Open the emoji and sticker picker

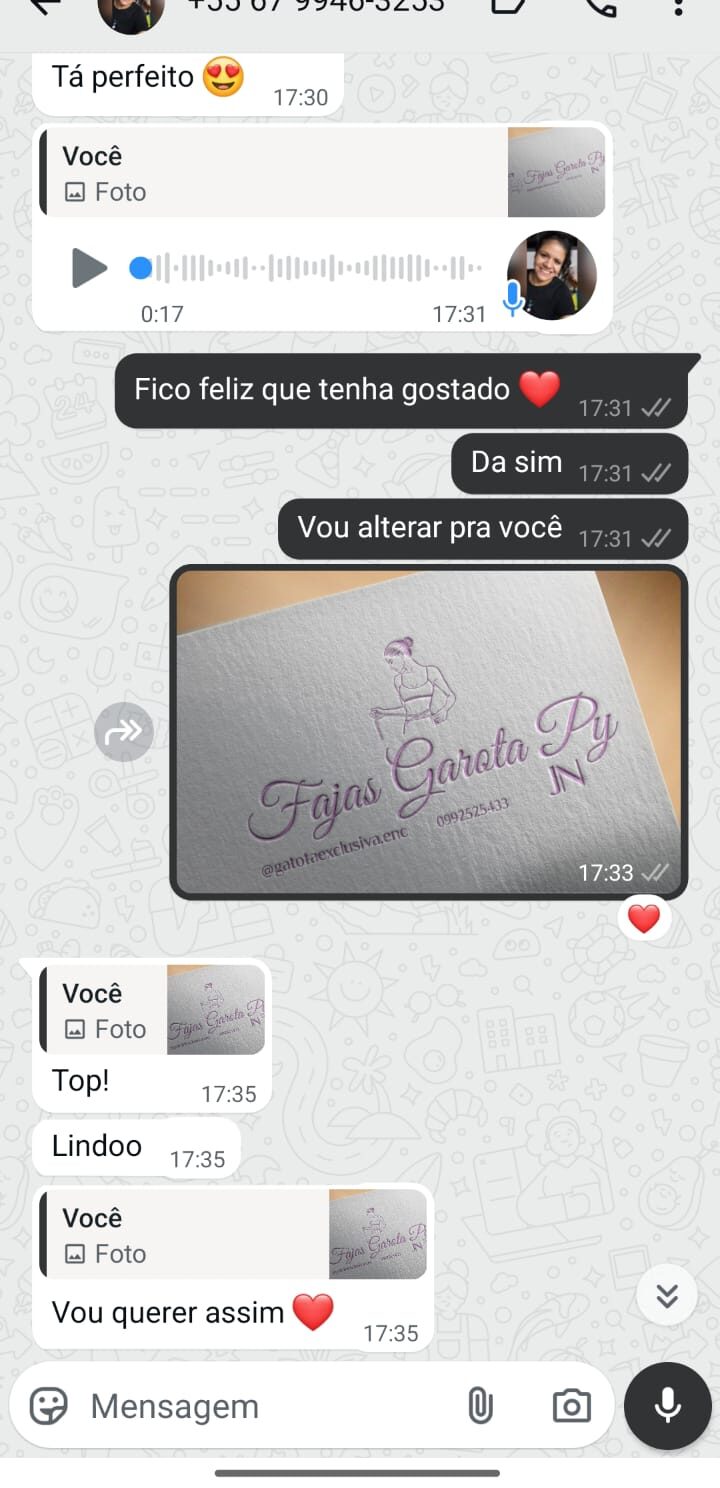click(48, 1406)
